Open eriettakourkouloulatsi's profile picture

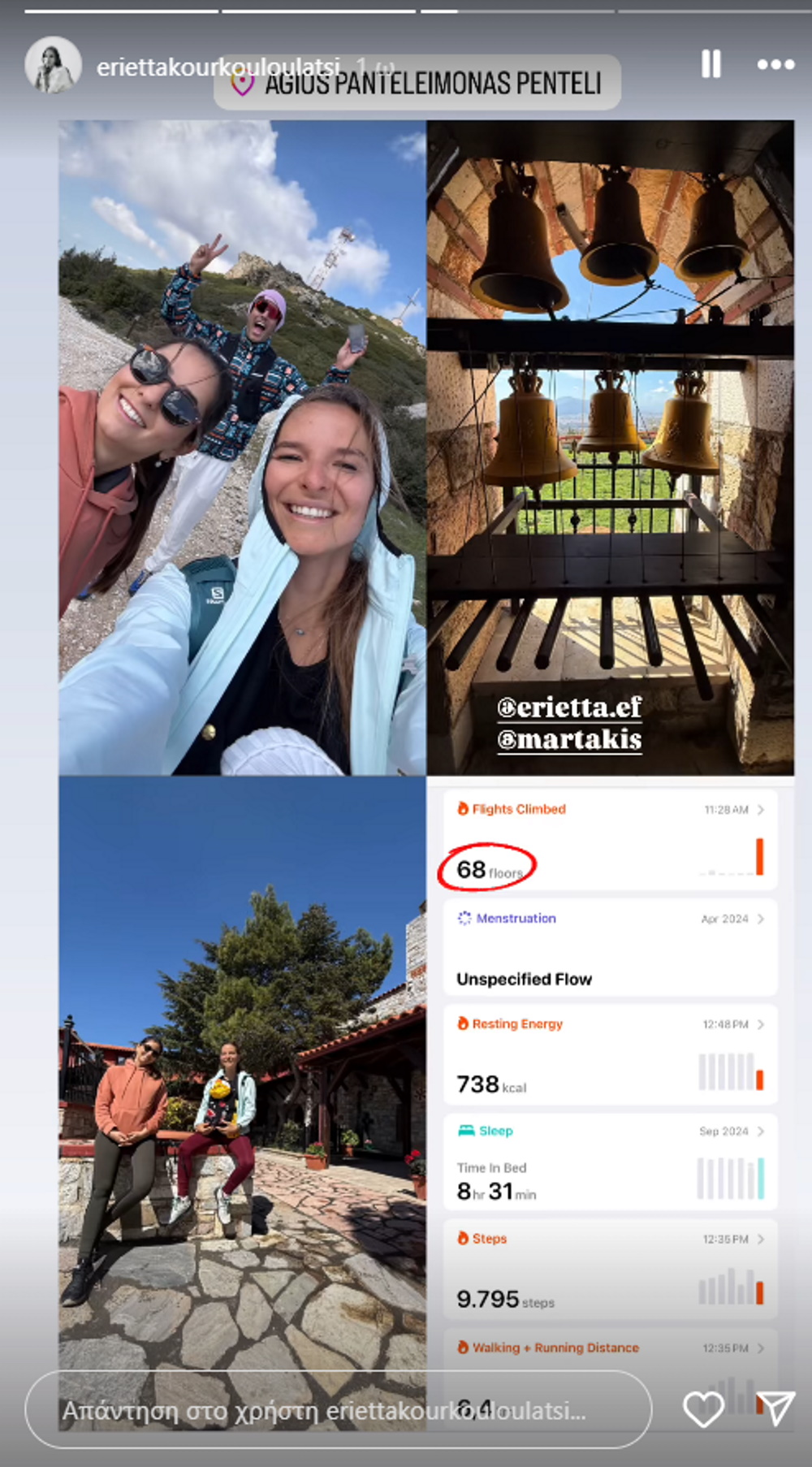[x=53, y=65]
